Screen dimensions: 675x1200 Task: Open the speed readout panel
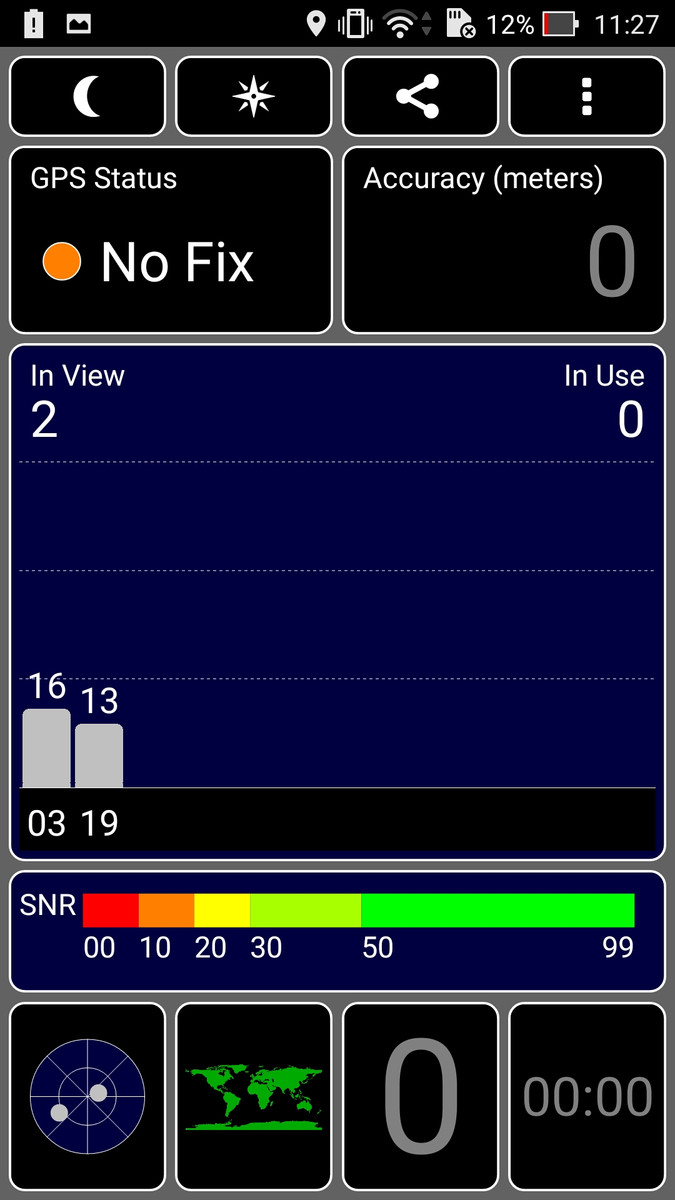click(420, 1096)
